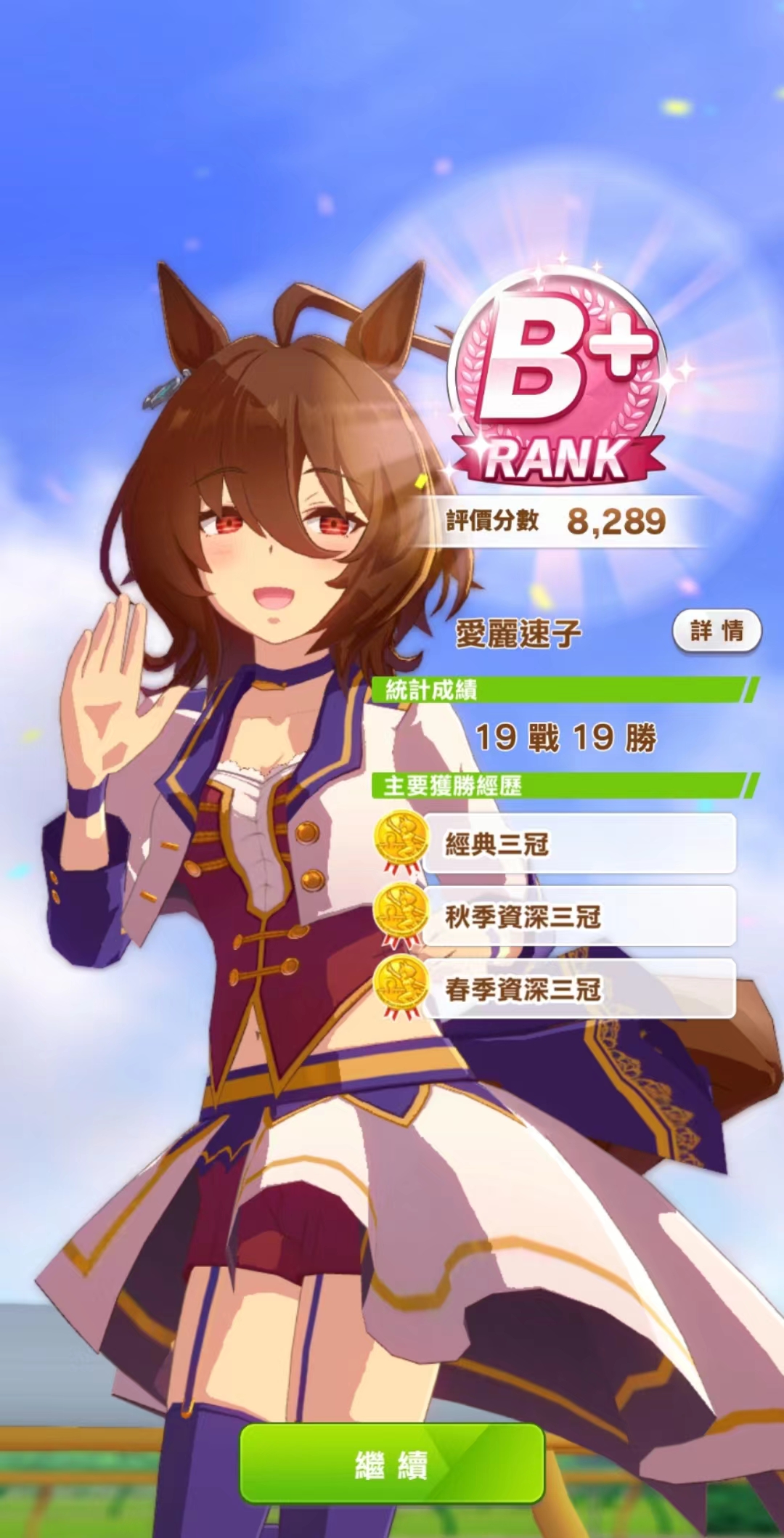
Task: Open 詳情 details for 愛麗速子
Action: point(716,631)
